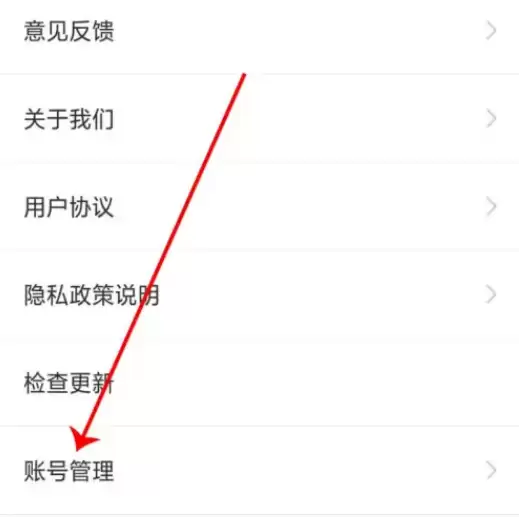This screenshot has width=519, height=517.
Task: Open 账号管理 account management
Action: point(259,470)
